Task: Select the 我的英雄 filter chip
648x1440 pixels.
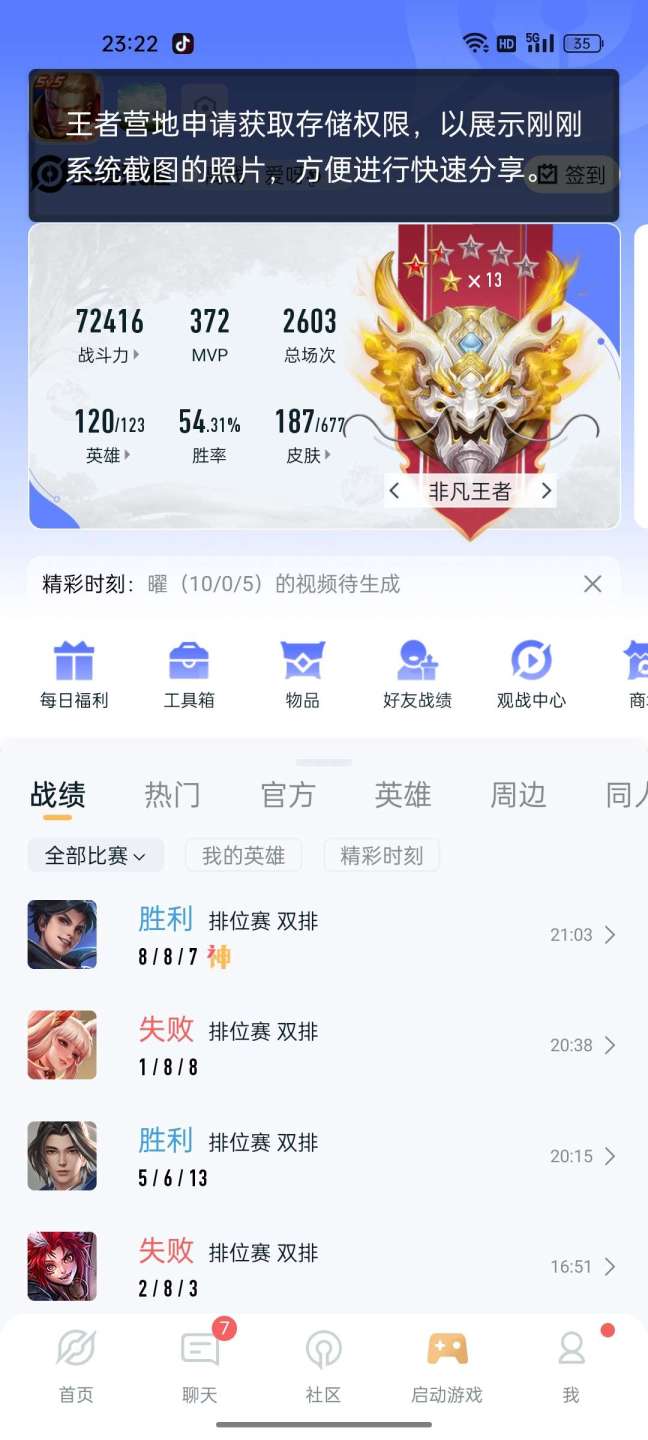Action: [244, 856]
